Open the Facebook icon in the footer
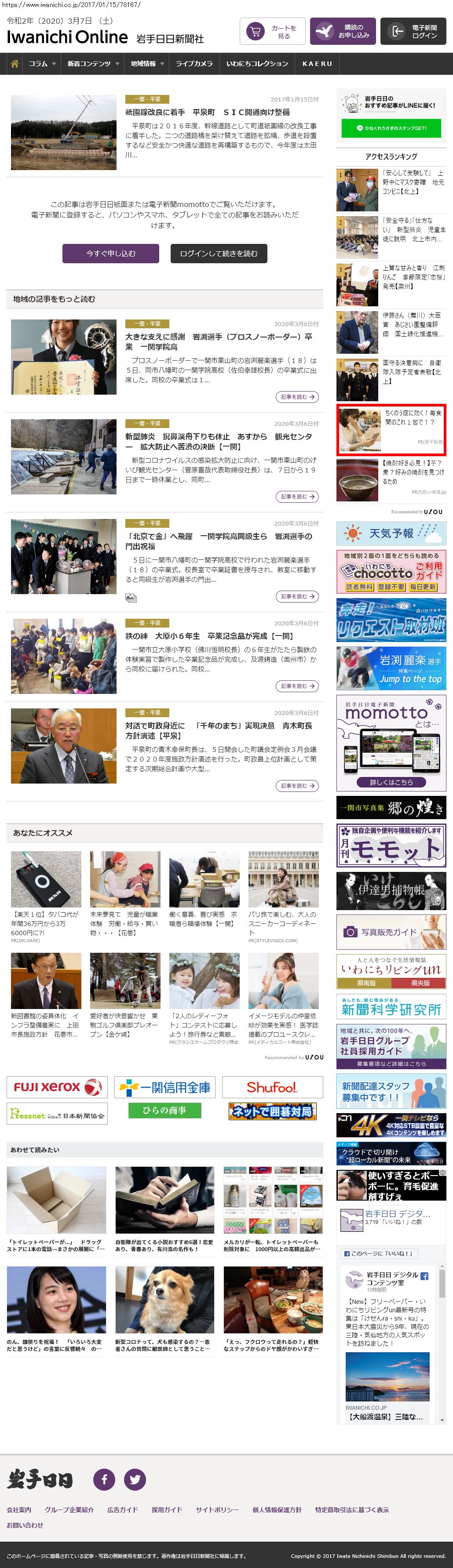 coord(104,1480)
